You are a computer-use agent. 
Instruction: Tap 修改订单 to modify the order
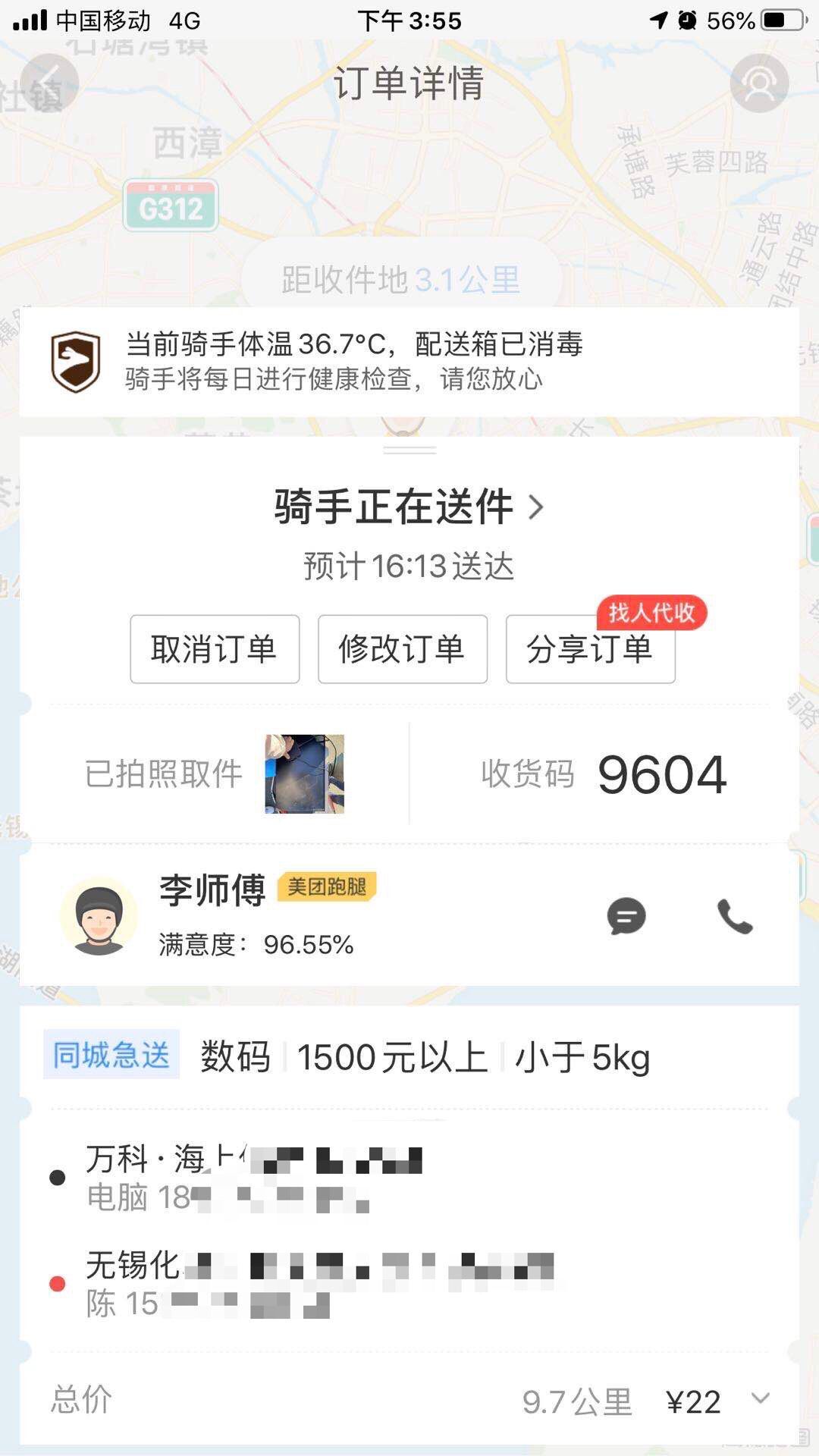tap(402, 651)
